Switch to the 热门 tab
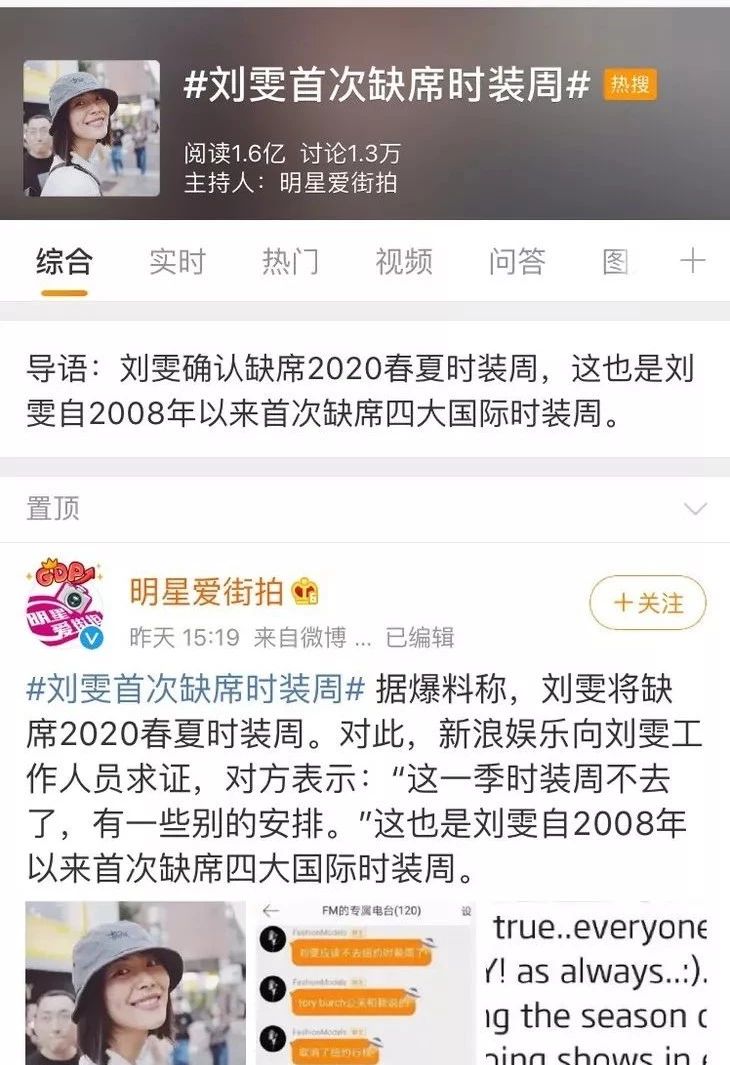Screen dimensions: 730x1065 (x=290, y=262)
